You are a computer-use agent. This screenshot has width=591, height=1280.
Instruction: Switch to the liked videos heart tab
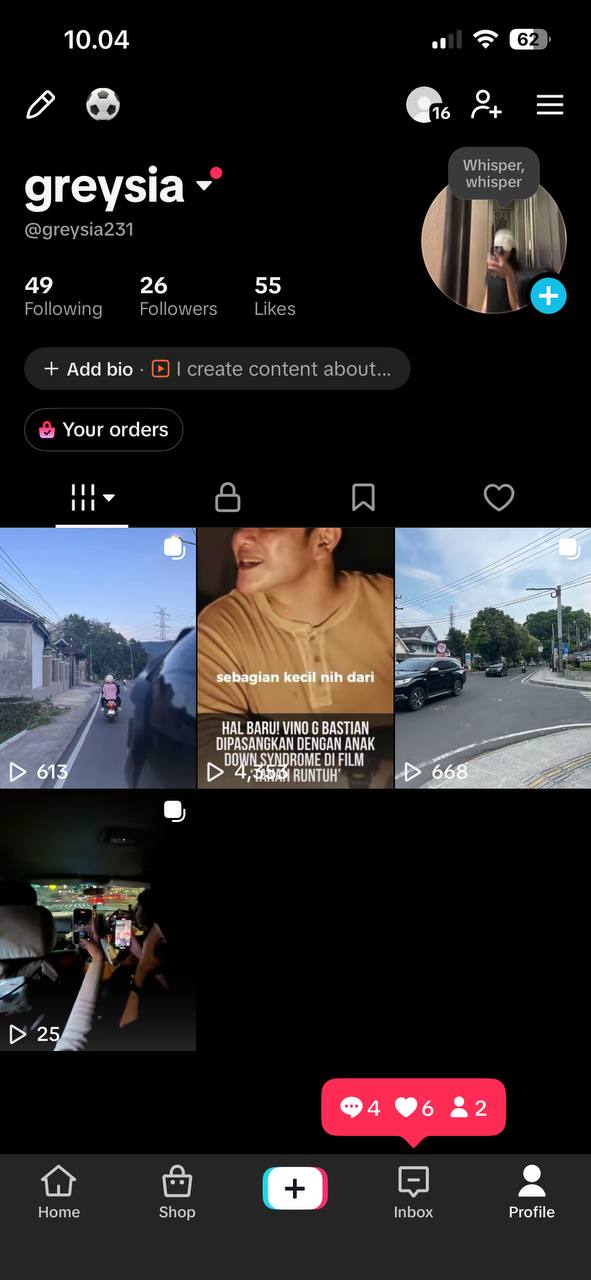point(499,497)
